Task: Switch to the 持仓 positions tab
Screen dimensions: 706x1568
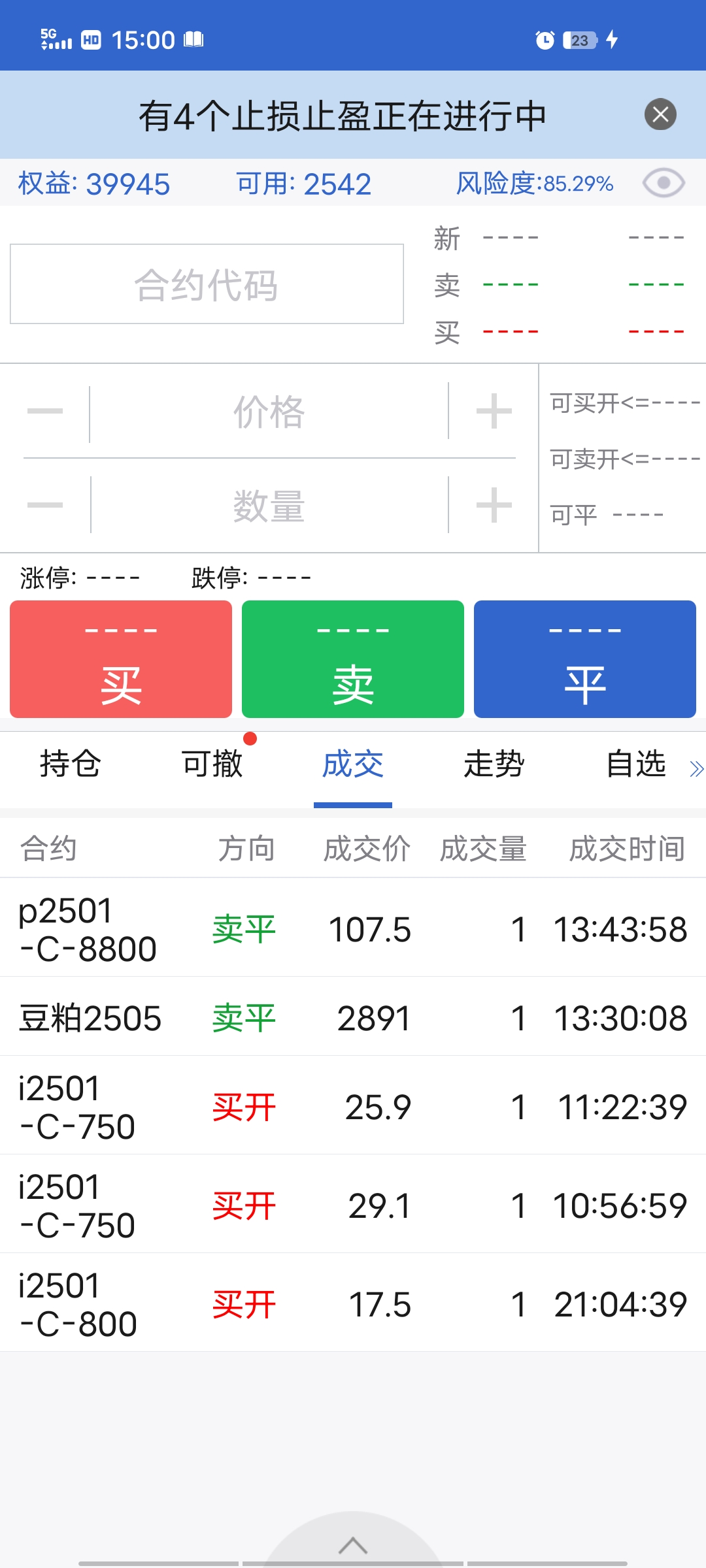Action: pos(71,764)
